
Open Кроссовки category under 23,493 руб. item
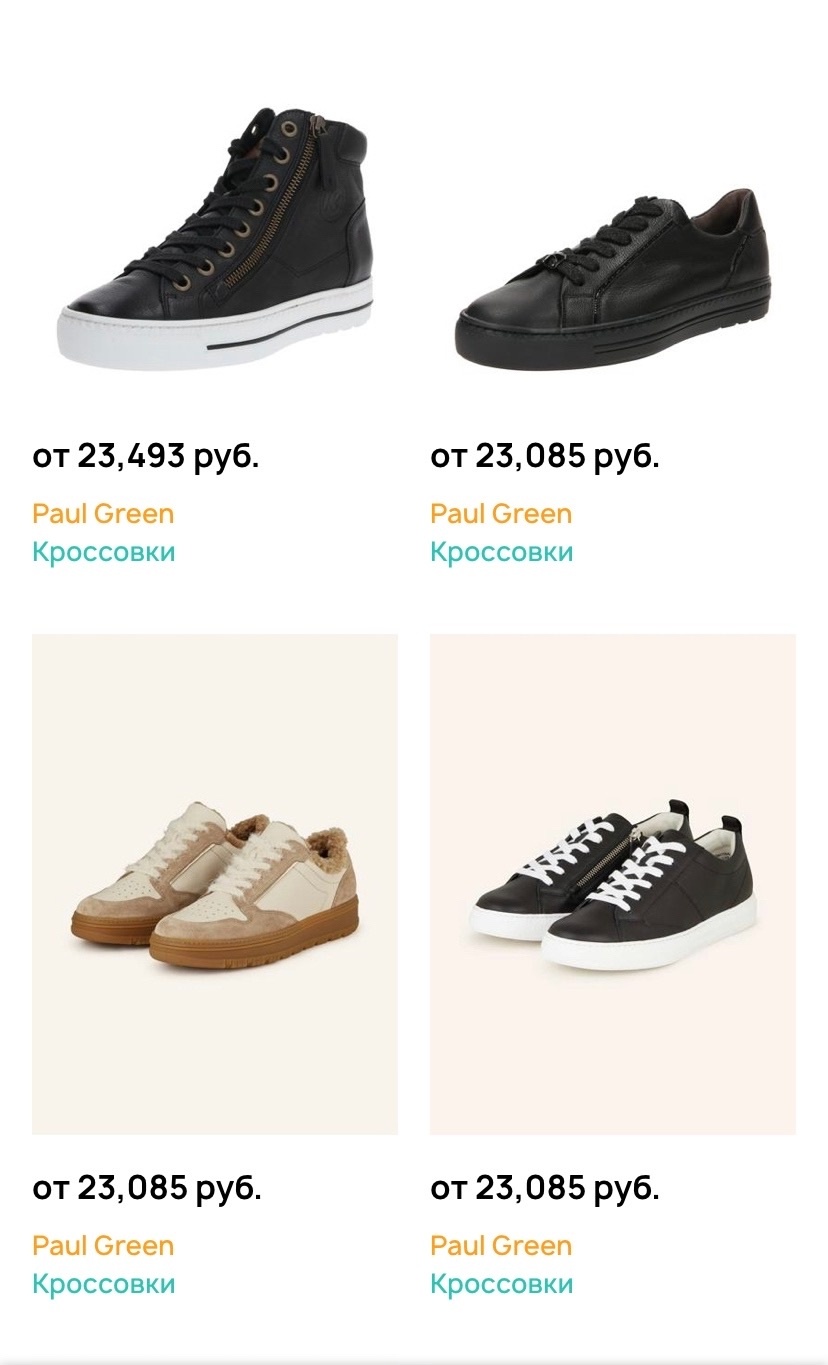coord(103,552)
